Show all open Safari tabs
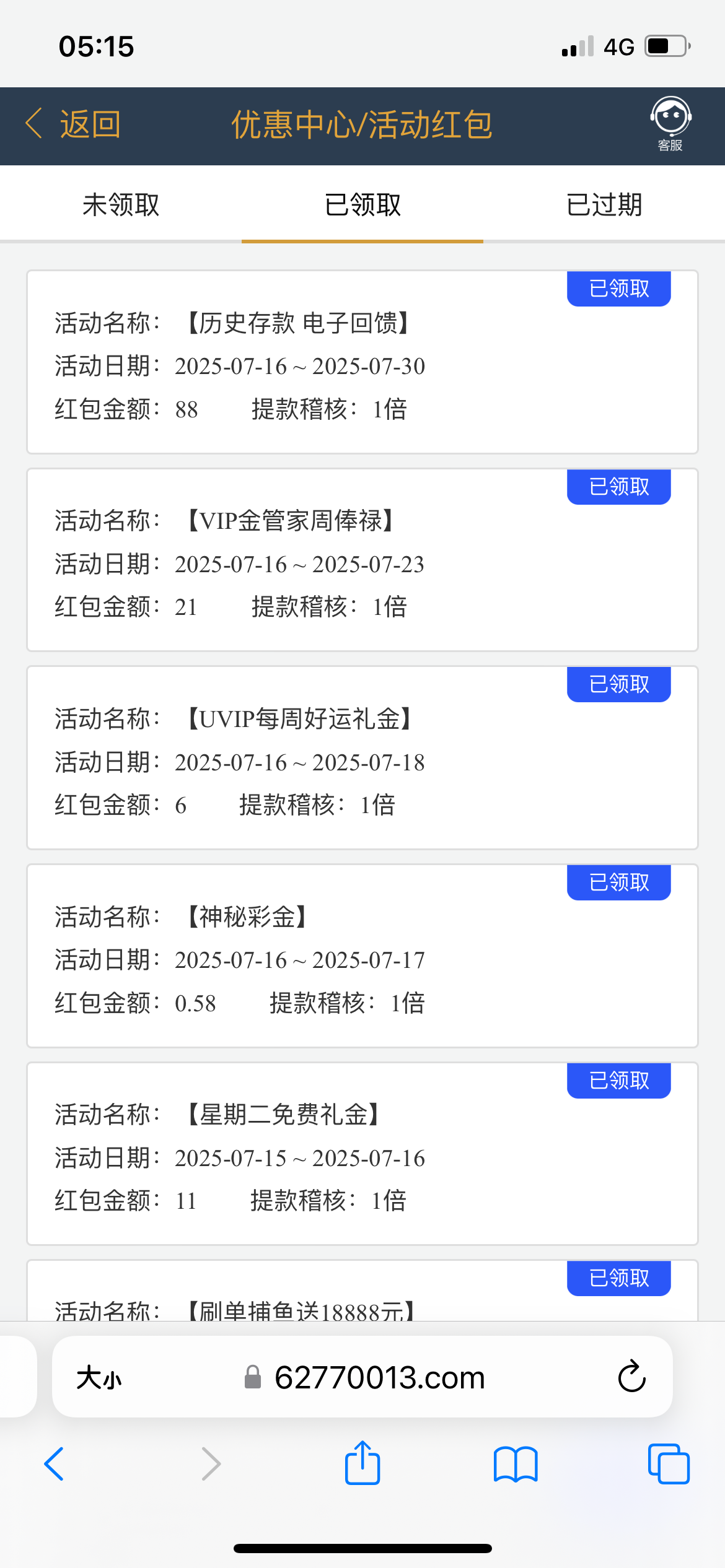This screenshot has height=1568, width=725. pos(669,1464)
